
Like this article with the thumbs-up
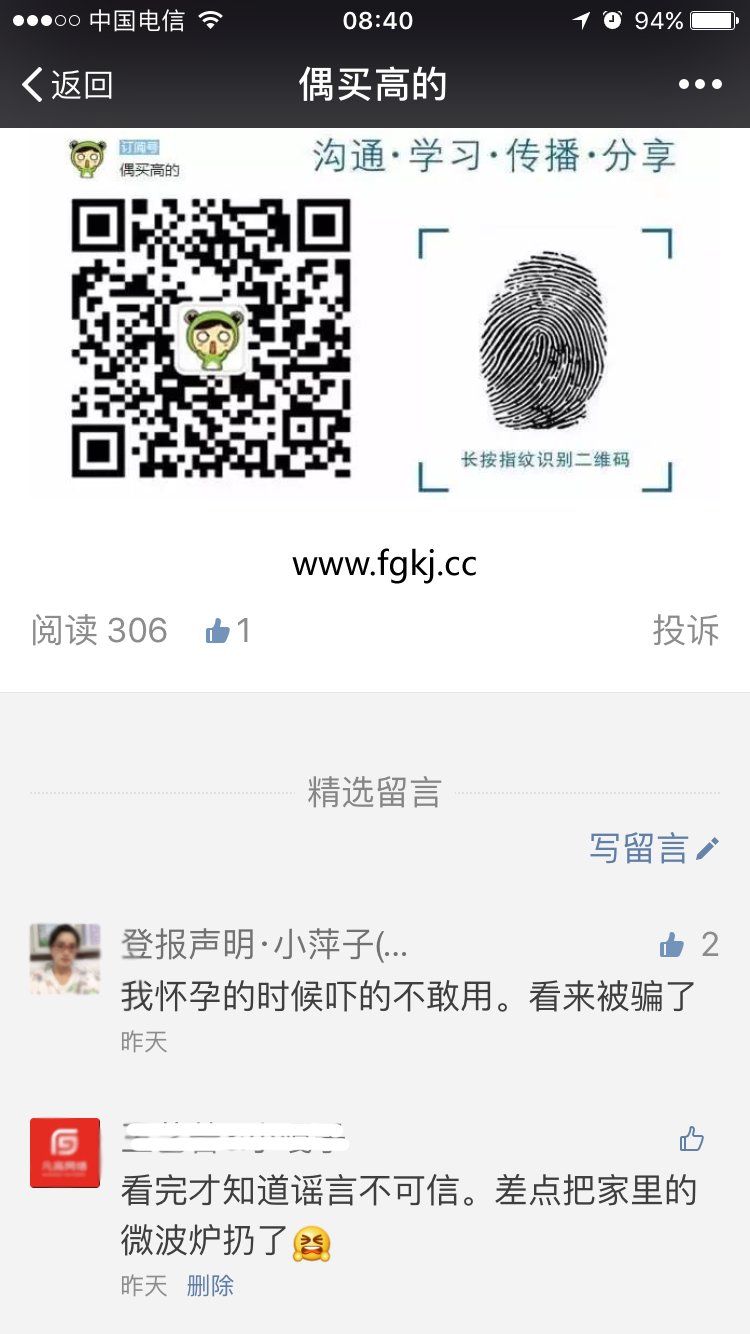(x=219, y=631)
